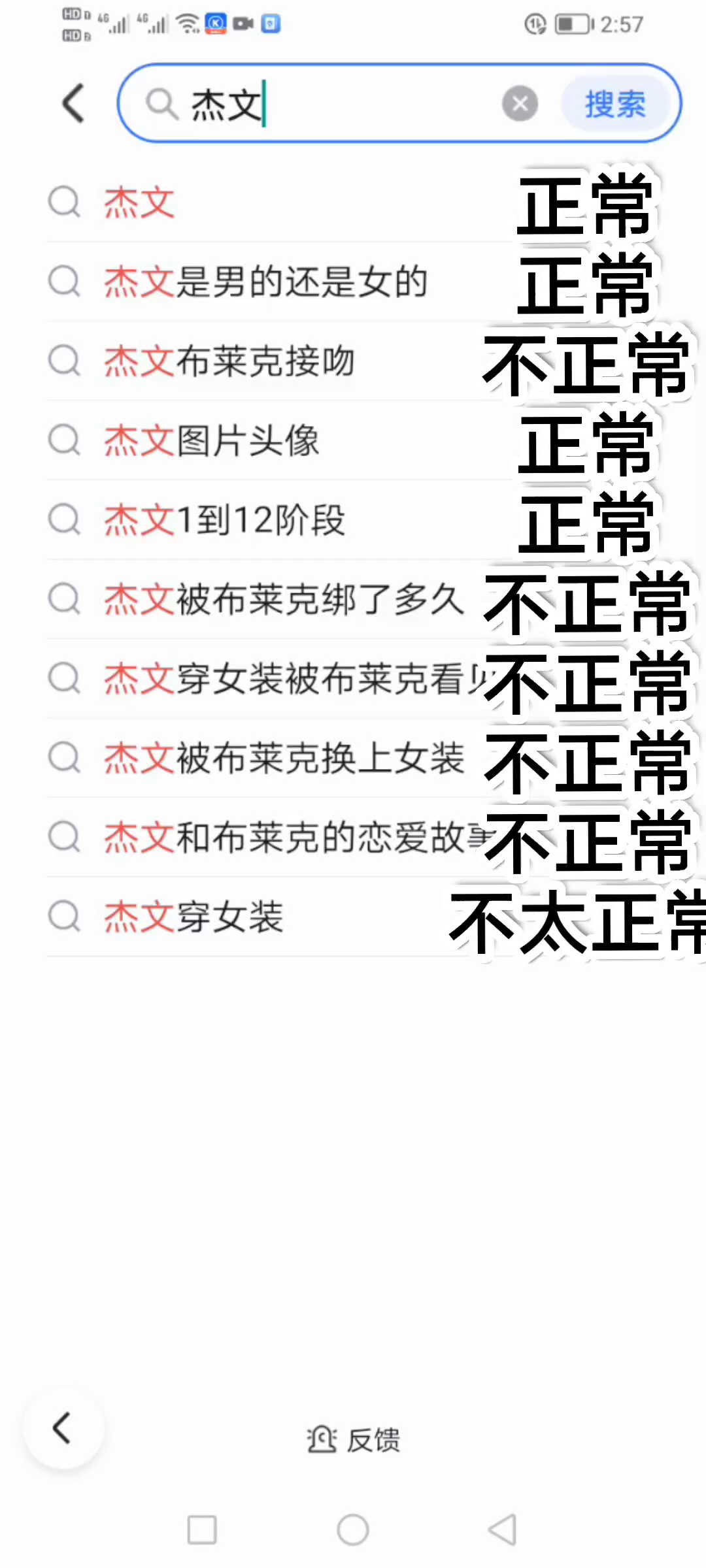Image resolution: width=706 pixels, height=1568 pixels.
Task: Select the suggestion 杰文
Action: point(139,203)
